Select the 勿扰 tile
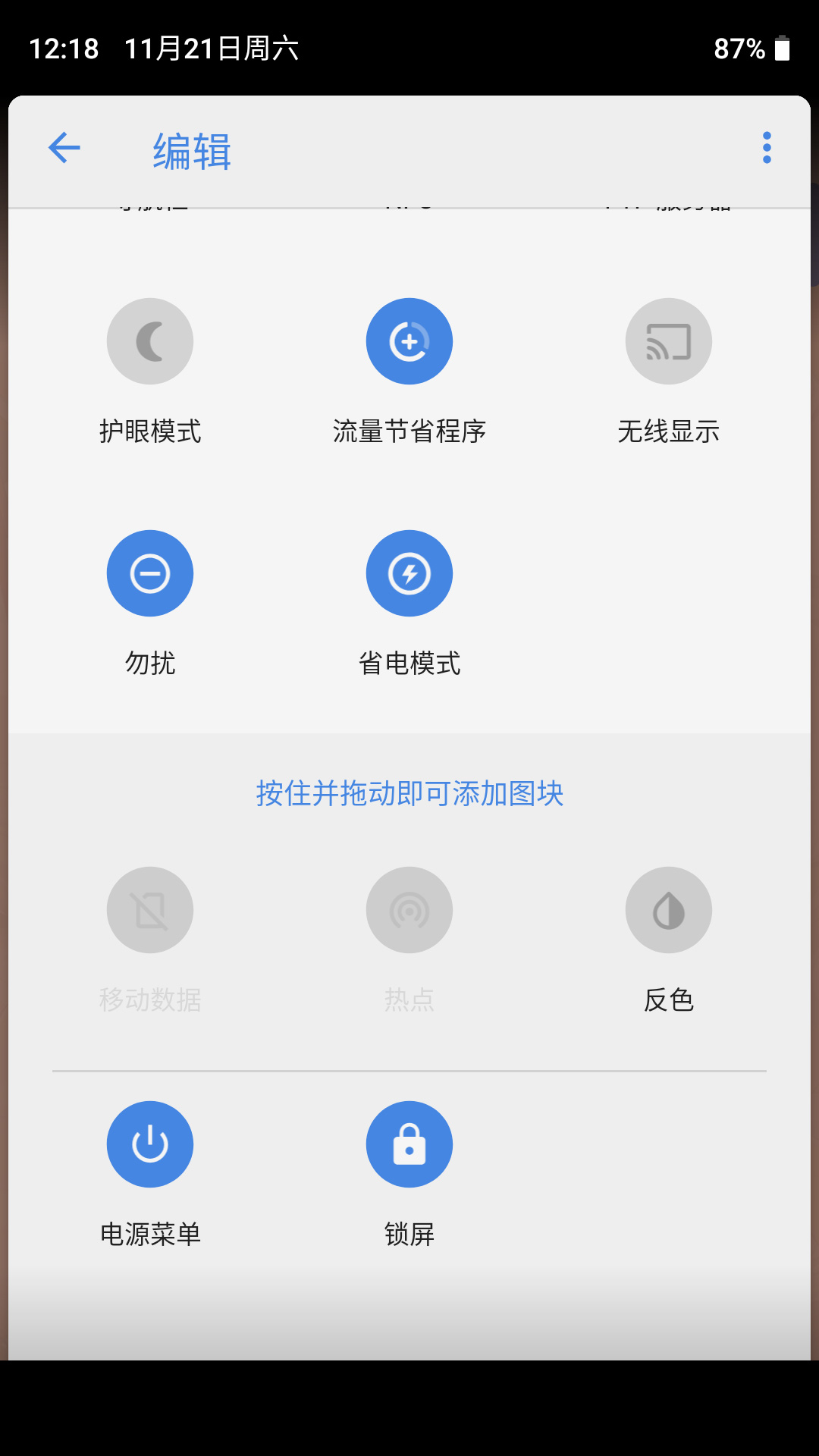Image resolution: width=819 pixels, height=1456 pixels. pyautogui.click(x=150, y=573)
